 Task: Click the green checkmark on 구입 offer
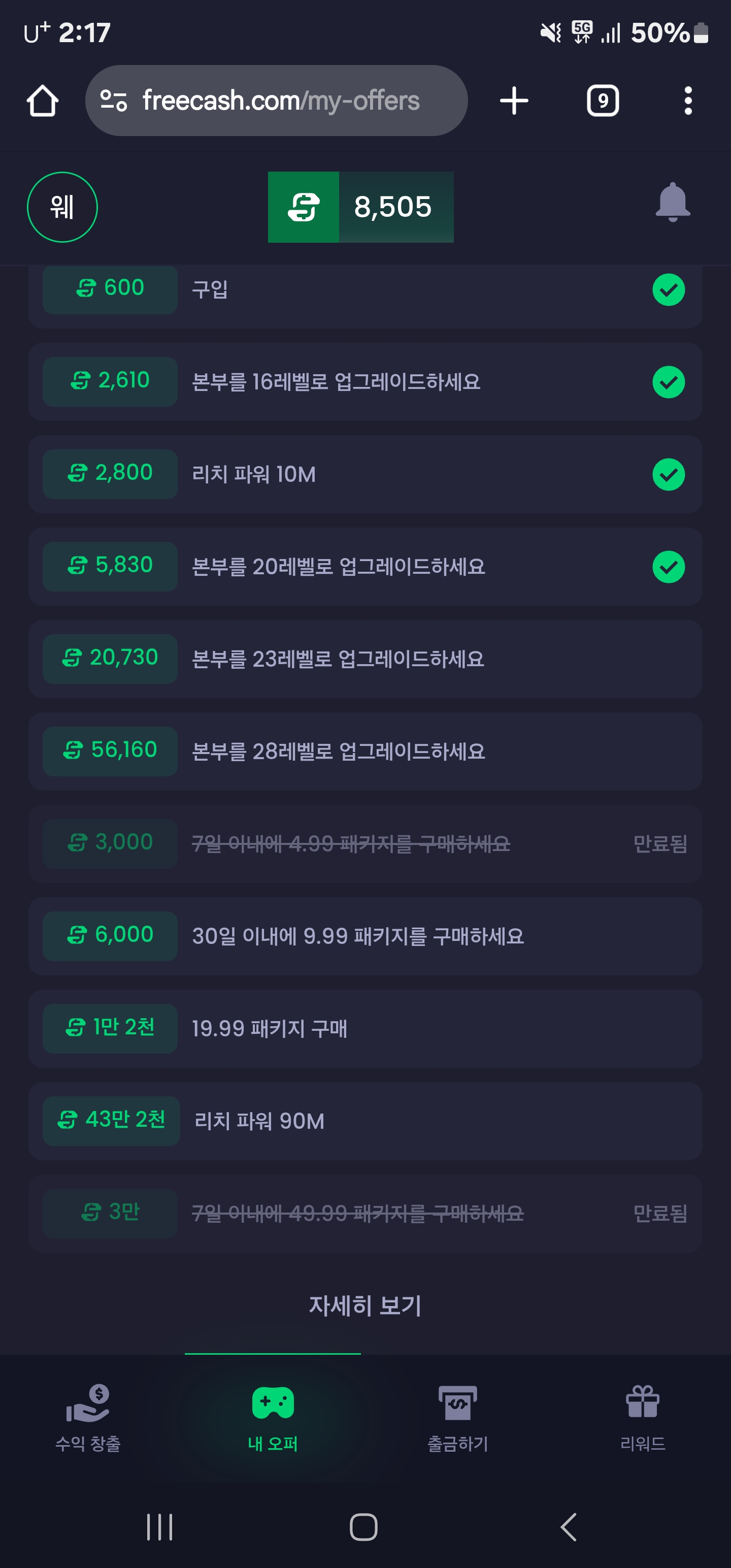coord(669,290)
